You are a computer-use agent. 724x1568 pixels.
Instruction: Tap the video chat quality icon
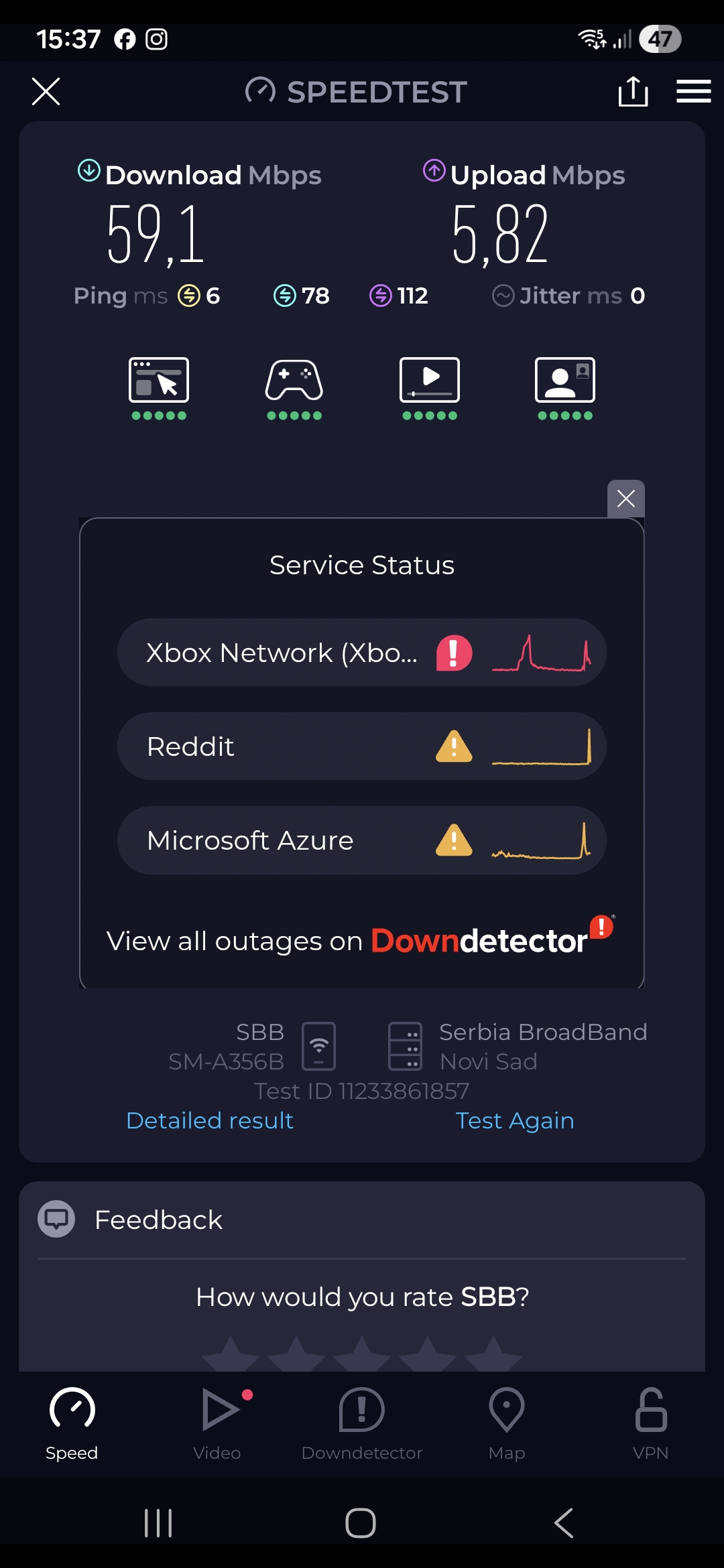(x=565, y=381)
